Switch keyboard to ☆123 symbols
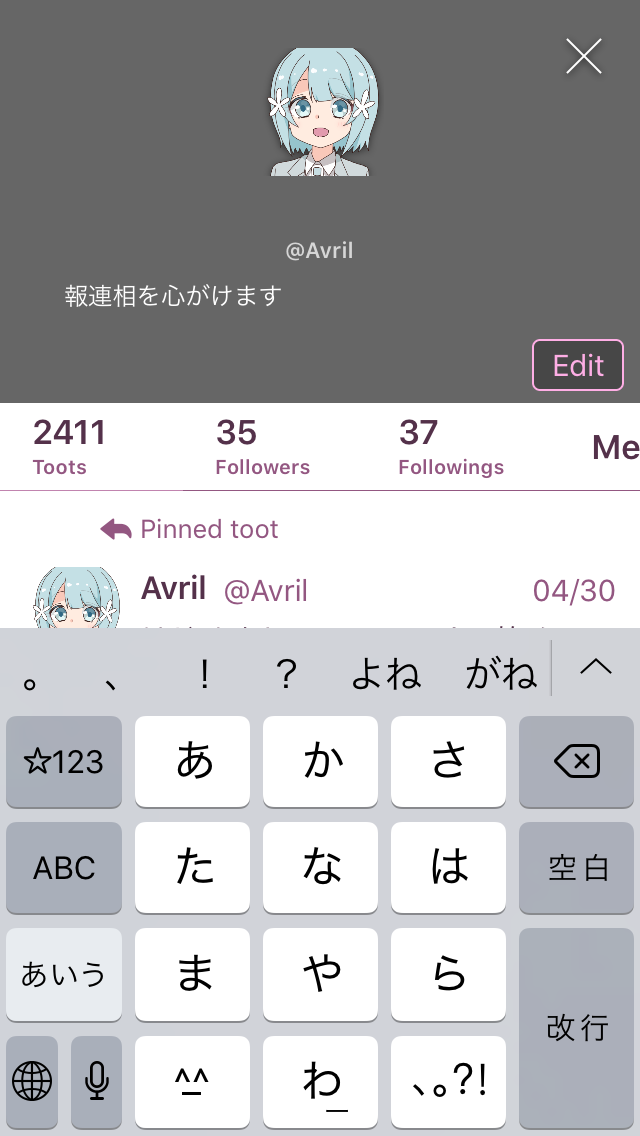640x1136 pixels. [64, 761]
